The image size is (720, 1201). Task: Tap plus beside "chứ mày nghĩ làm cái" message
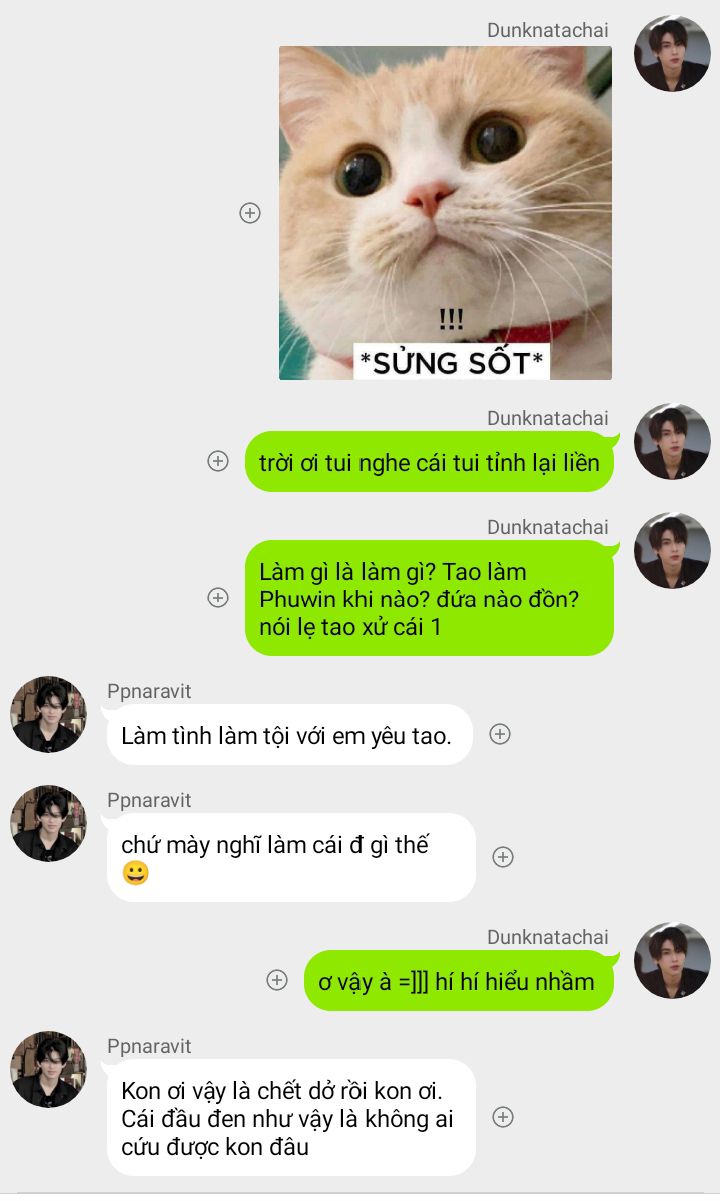503,857
